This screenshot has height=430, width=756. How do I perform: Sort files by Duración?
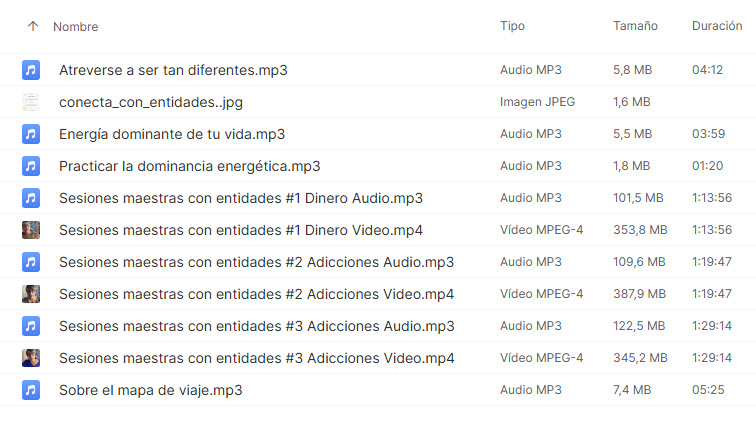point(716,26)
